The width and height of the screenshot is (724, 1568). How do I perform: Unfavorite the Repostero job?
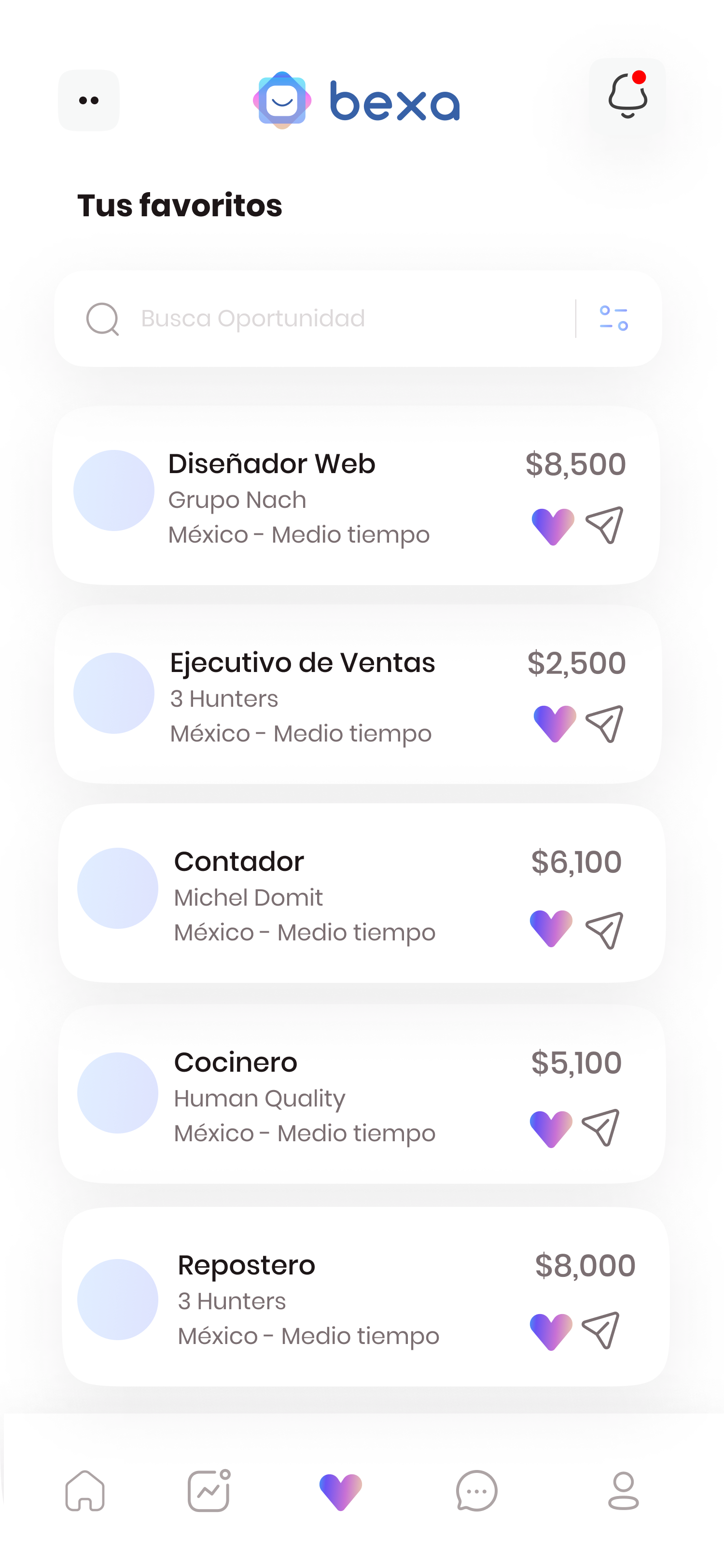coord(551,1331)
